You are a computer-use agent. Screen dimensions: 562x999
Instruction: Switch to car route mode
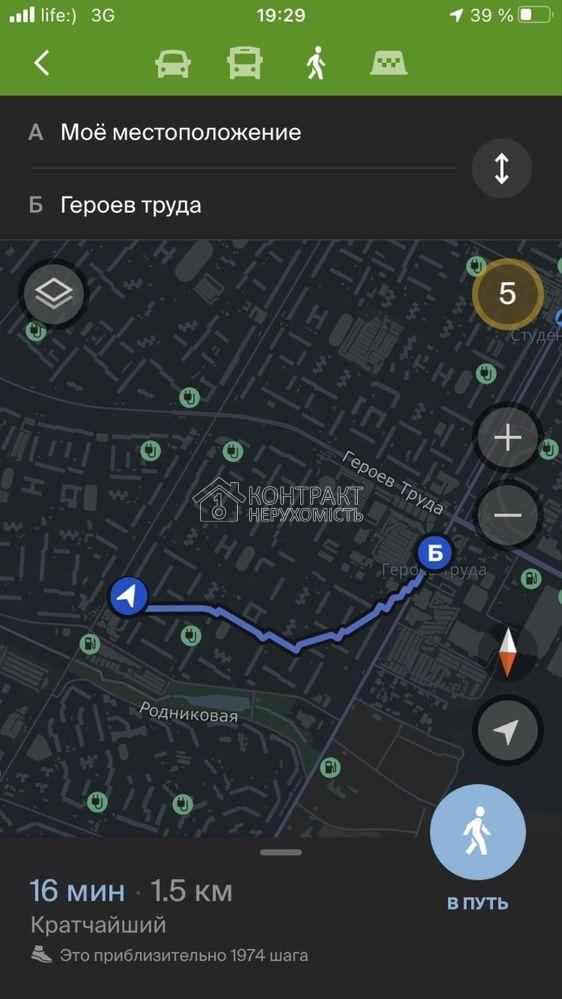[x=173, y=64]
